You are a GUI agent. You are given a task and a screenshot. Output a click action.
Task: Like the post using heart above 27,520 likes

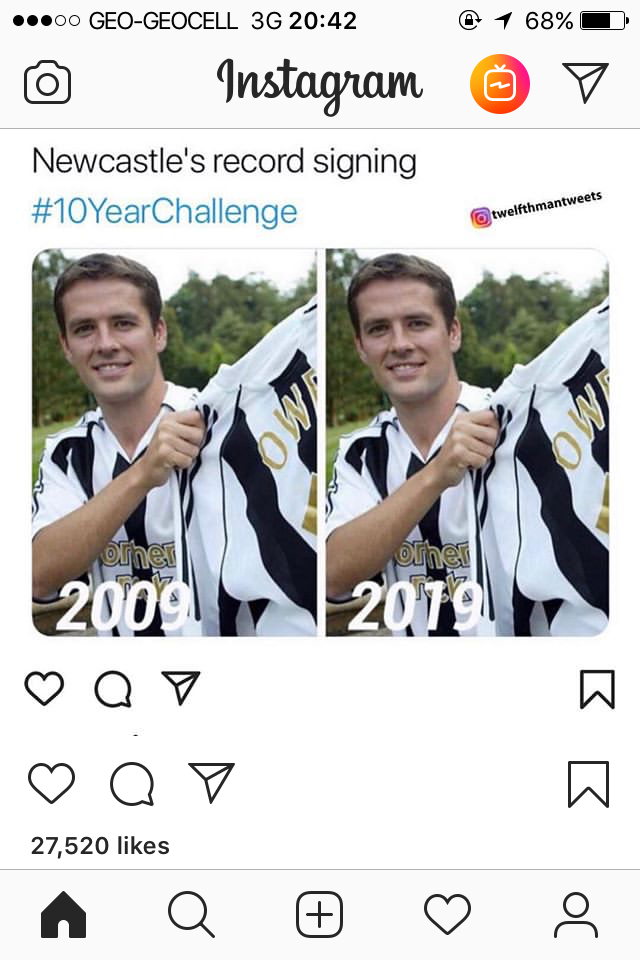pyautogui.click(x=51, y=783)
